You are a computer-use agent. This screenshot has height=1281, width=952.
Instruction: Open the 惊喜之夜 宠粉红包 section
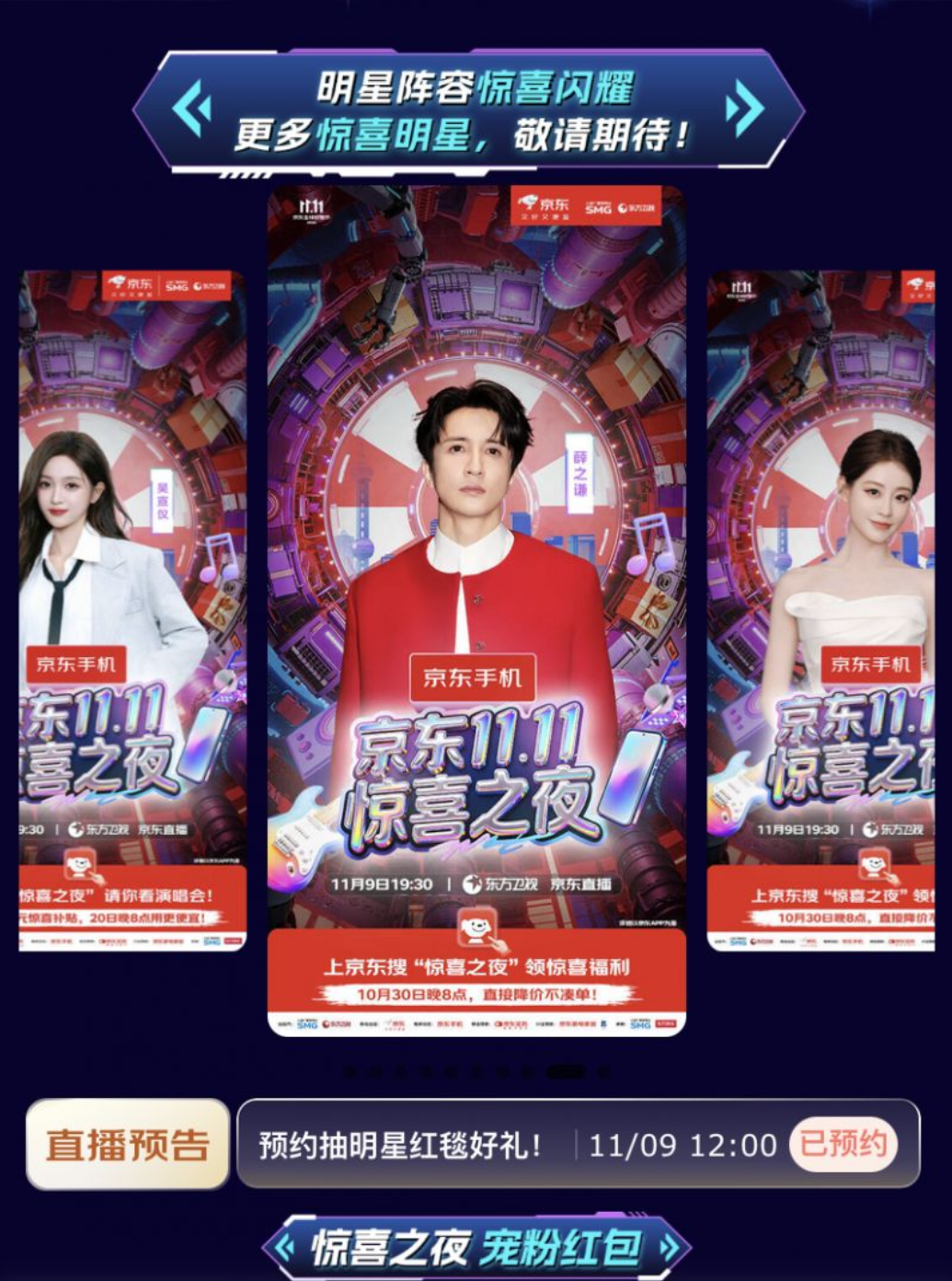click(x=476, y=1248)
